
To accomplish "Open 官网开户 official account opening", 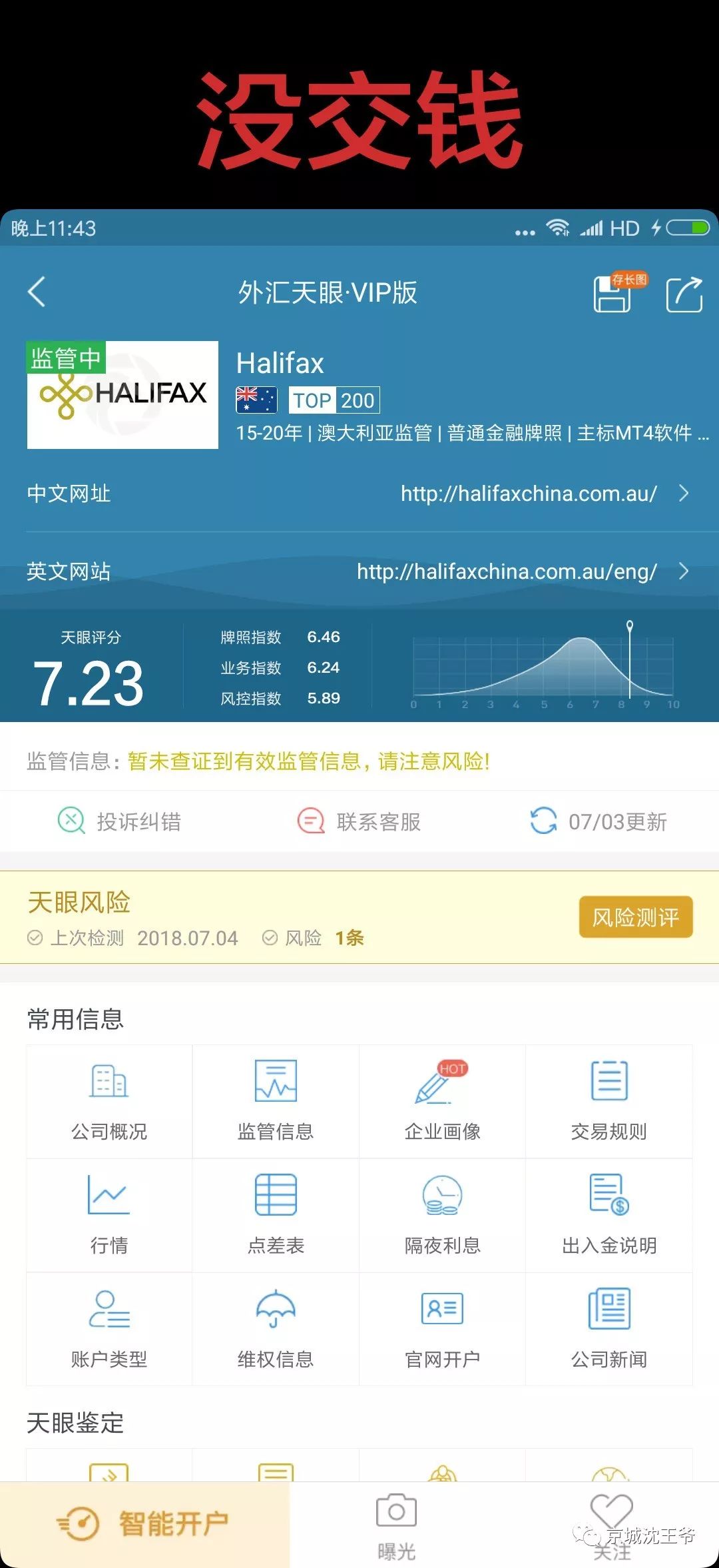I will [442, 1330].
